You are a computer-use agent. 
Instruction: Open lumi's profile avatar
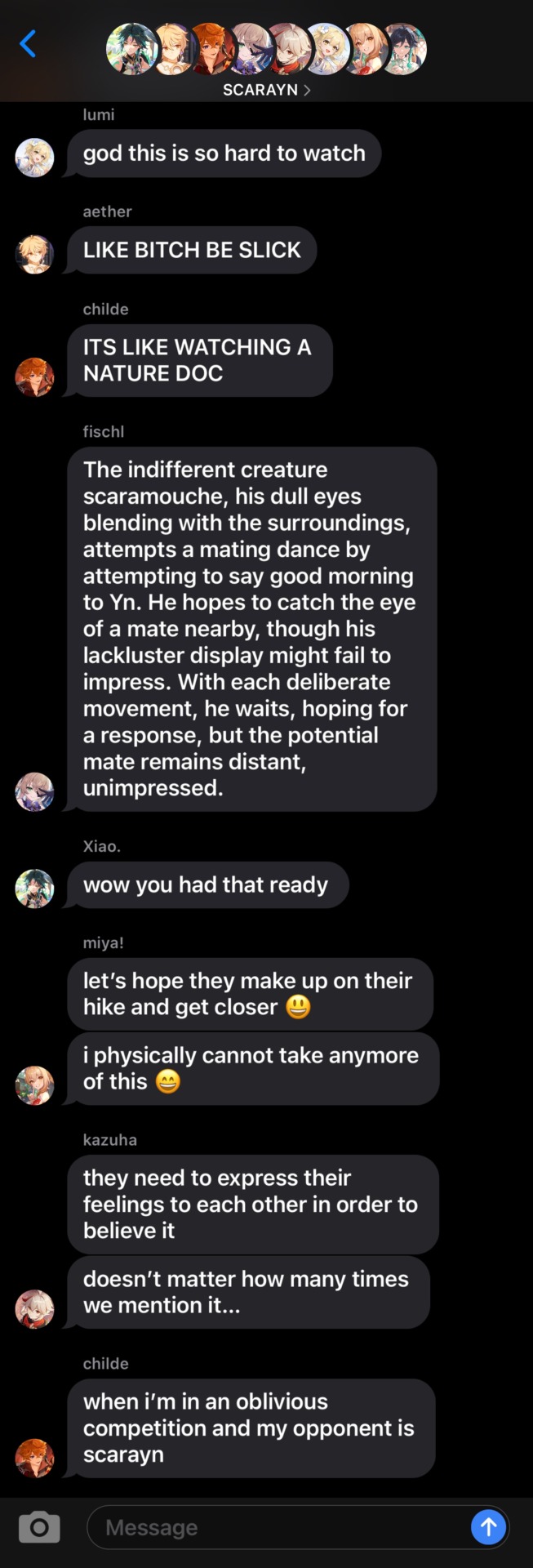point(34,158)
